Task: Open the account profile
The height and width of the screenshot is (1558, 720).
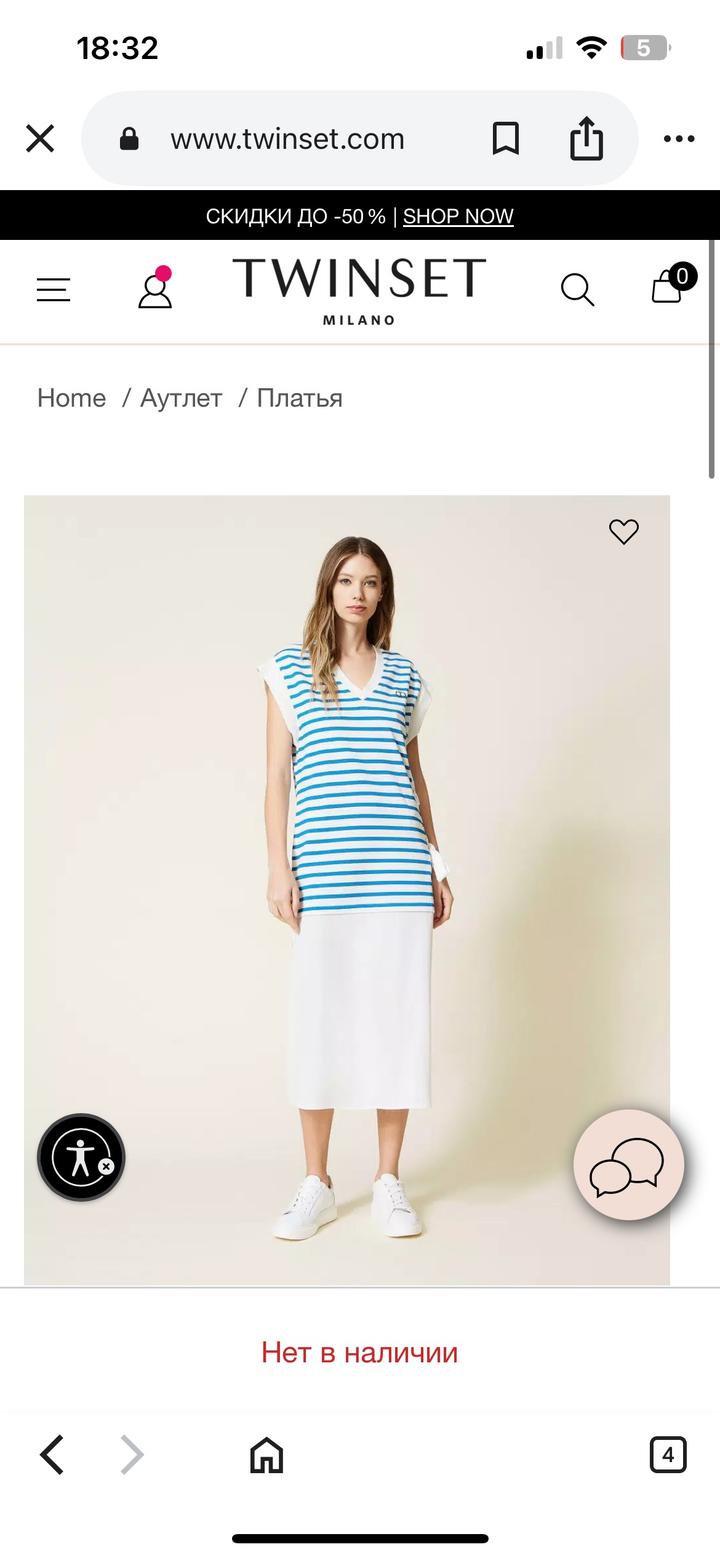Action: tap(155, 289)
